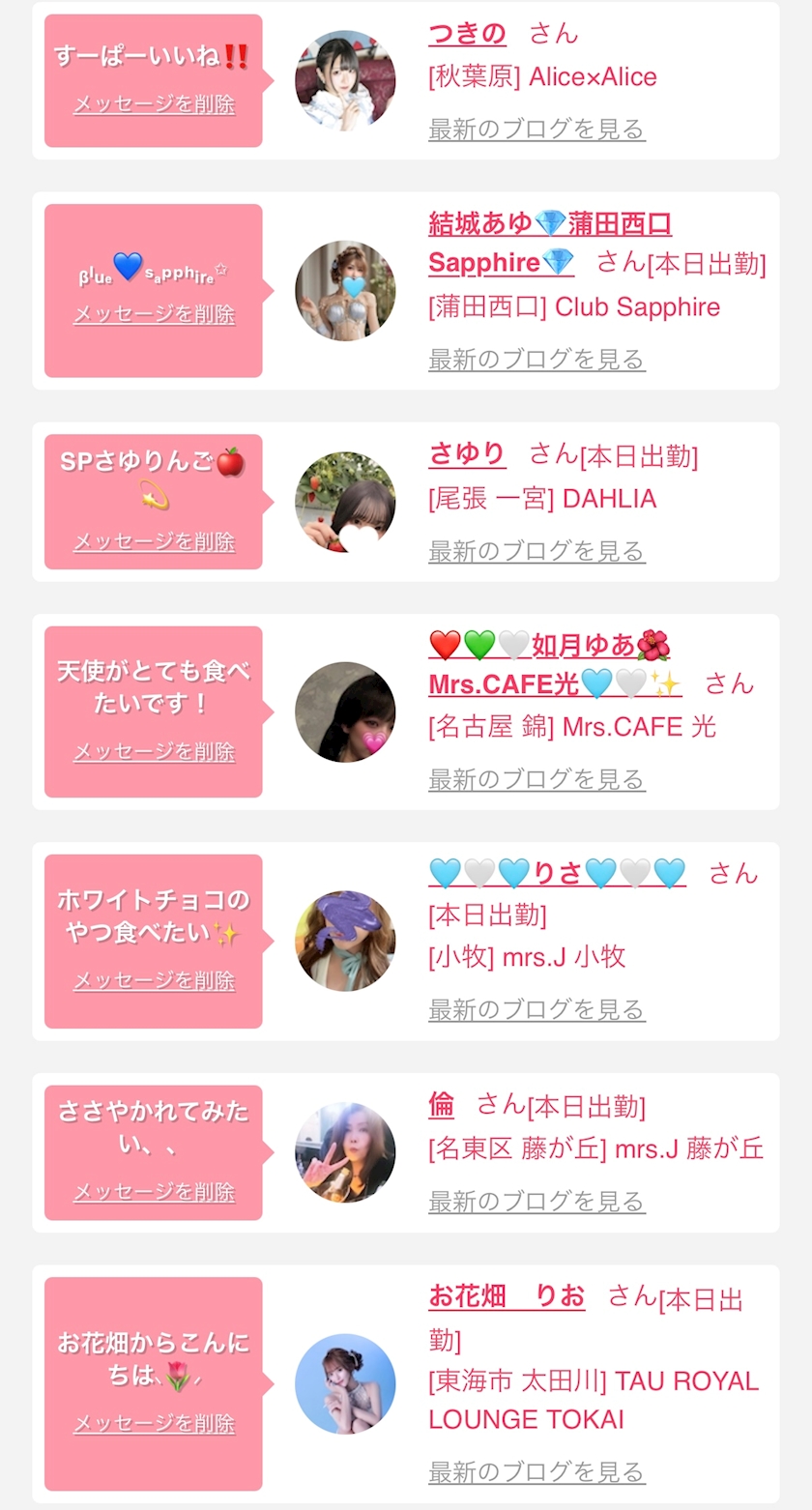Delete the 天使がとても食べたいです message
The image size is (812, 1510).
[154, 751]
